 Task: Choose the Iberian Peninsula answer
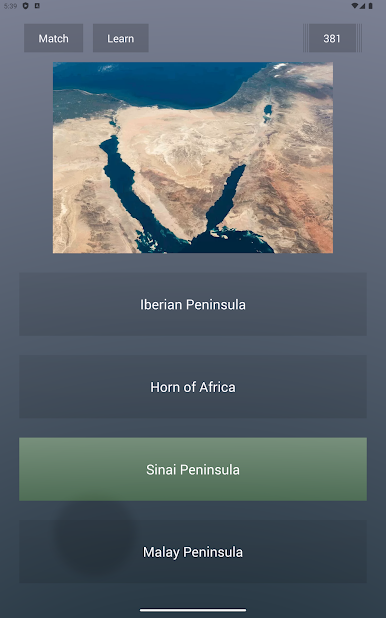(193, 304)
